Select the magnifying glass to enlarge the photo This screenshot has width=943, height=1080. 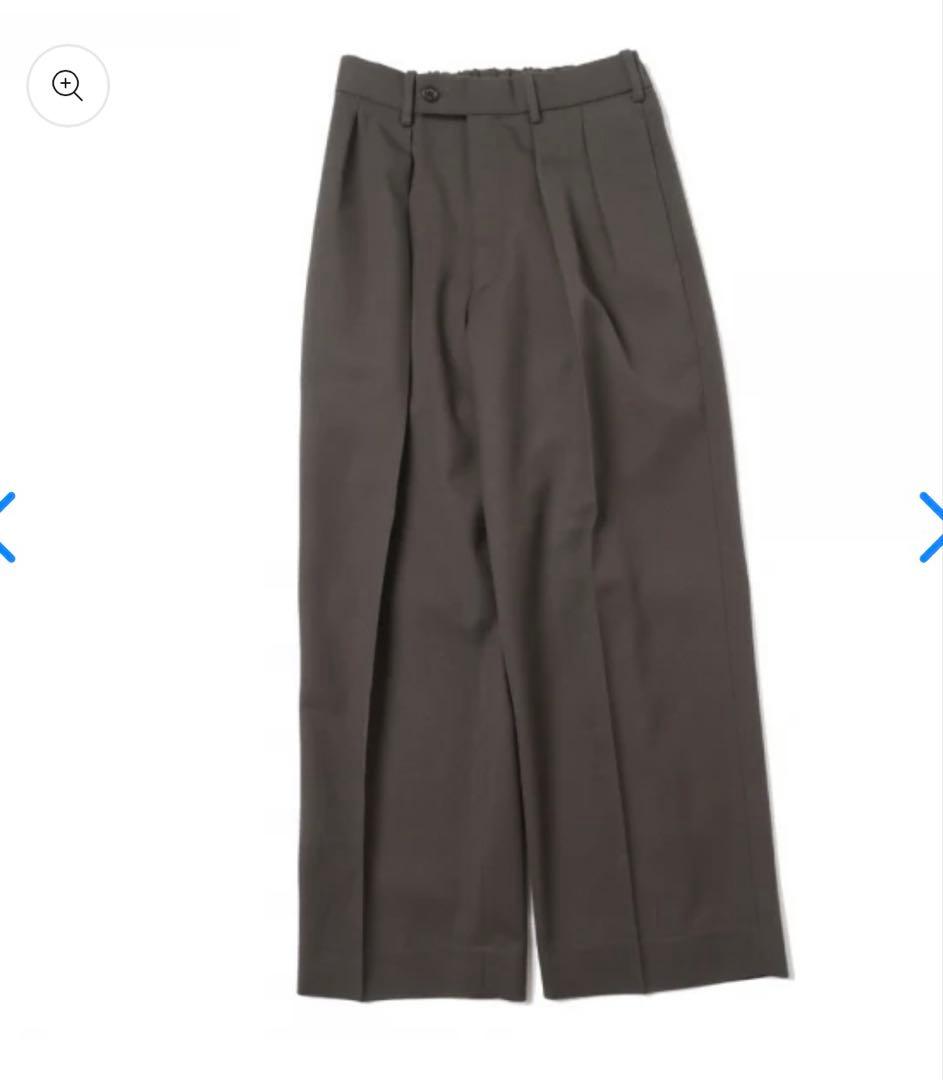pyautogui.click(x=68, y=86)
